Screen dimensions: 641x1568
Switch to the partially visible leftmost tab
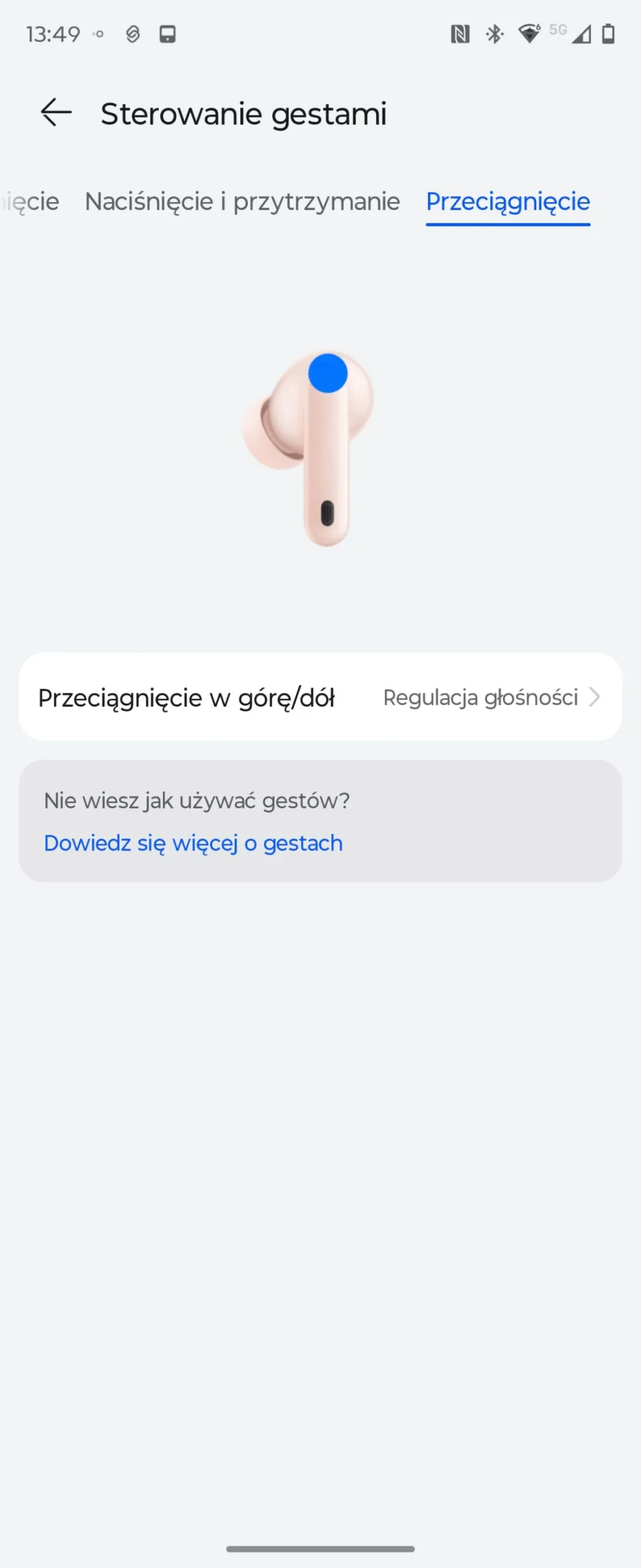click(29, 202)
